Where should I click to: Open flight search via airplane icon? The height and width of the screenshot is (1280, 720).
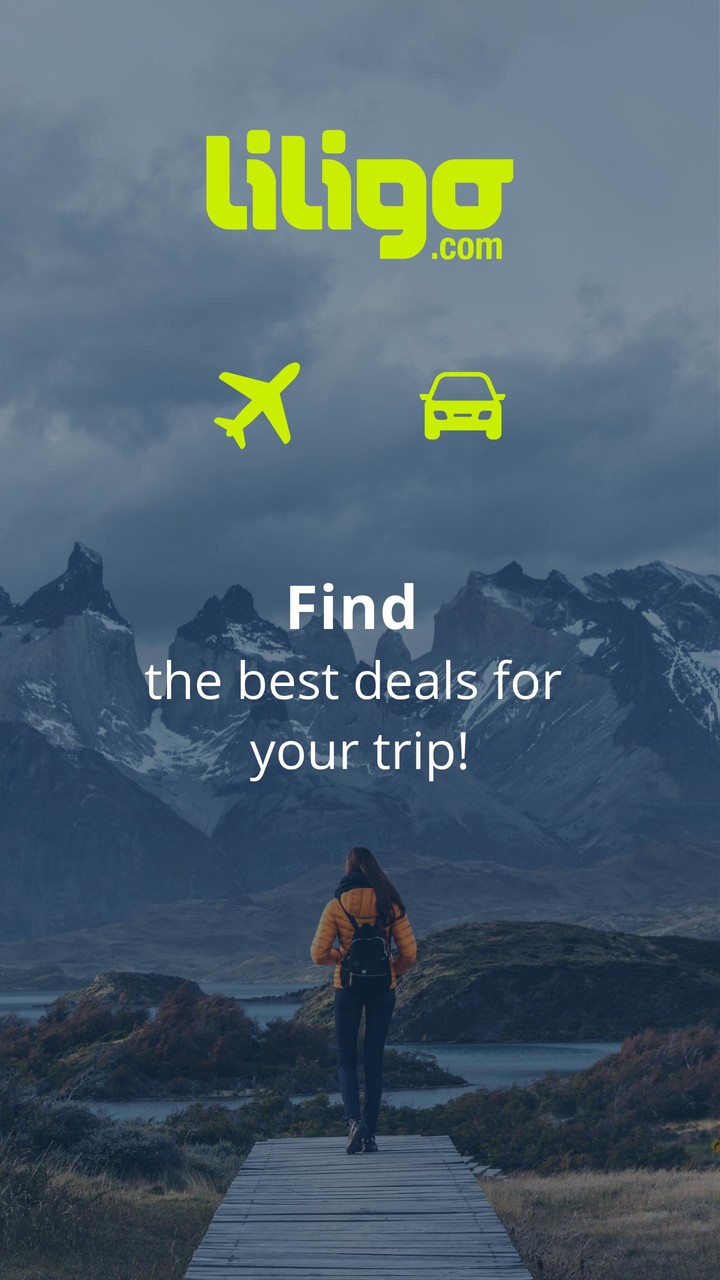(x=257, y=405)
